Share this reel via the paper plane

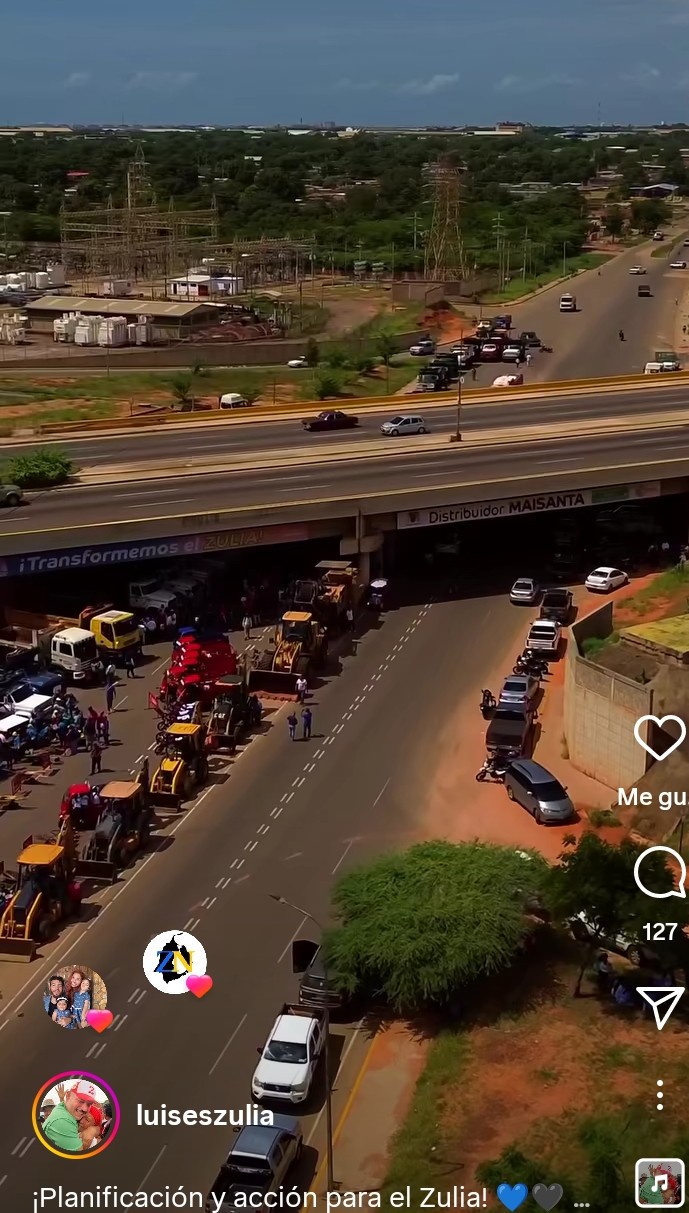pos(660,1007)
